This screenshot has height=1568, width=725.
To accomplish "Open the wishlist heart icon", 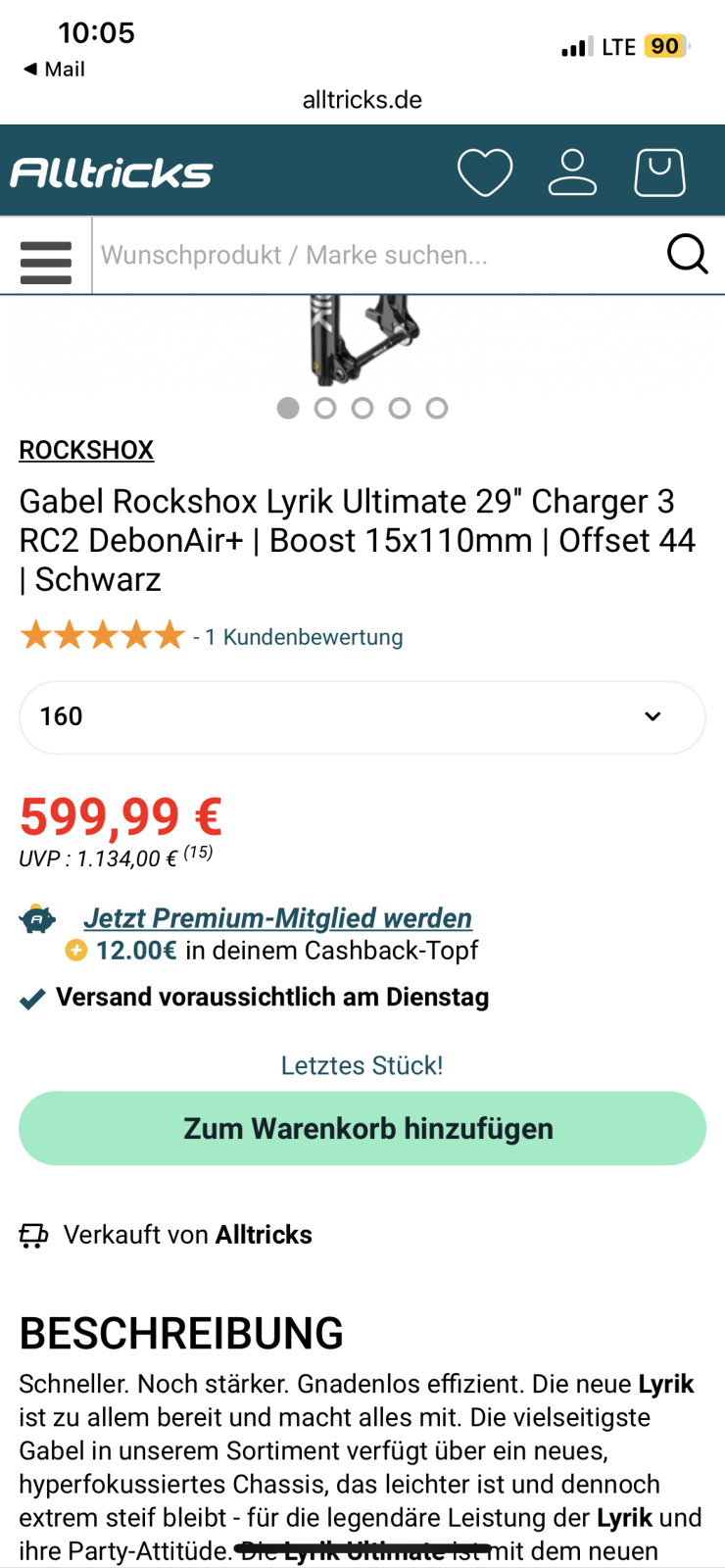I will click(x=485, y=172).
